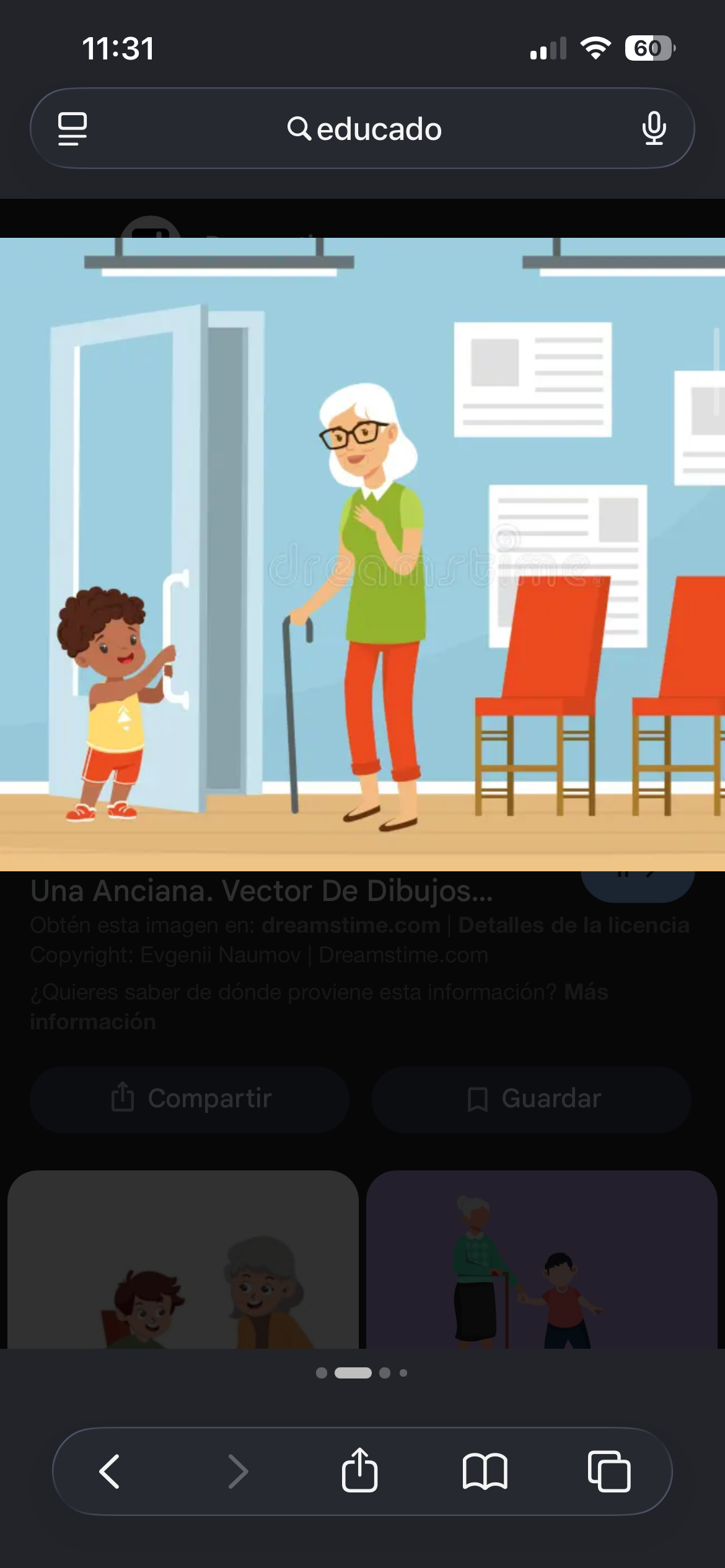Go back to the previous page

pyautogui.click(x=110, y=1471)
